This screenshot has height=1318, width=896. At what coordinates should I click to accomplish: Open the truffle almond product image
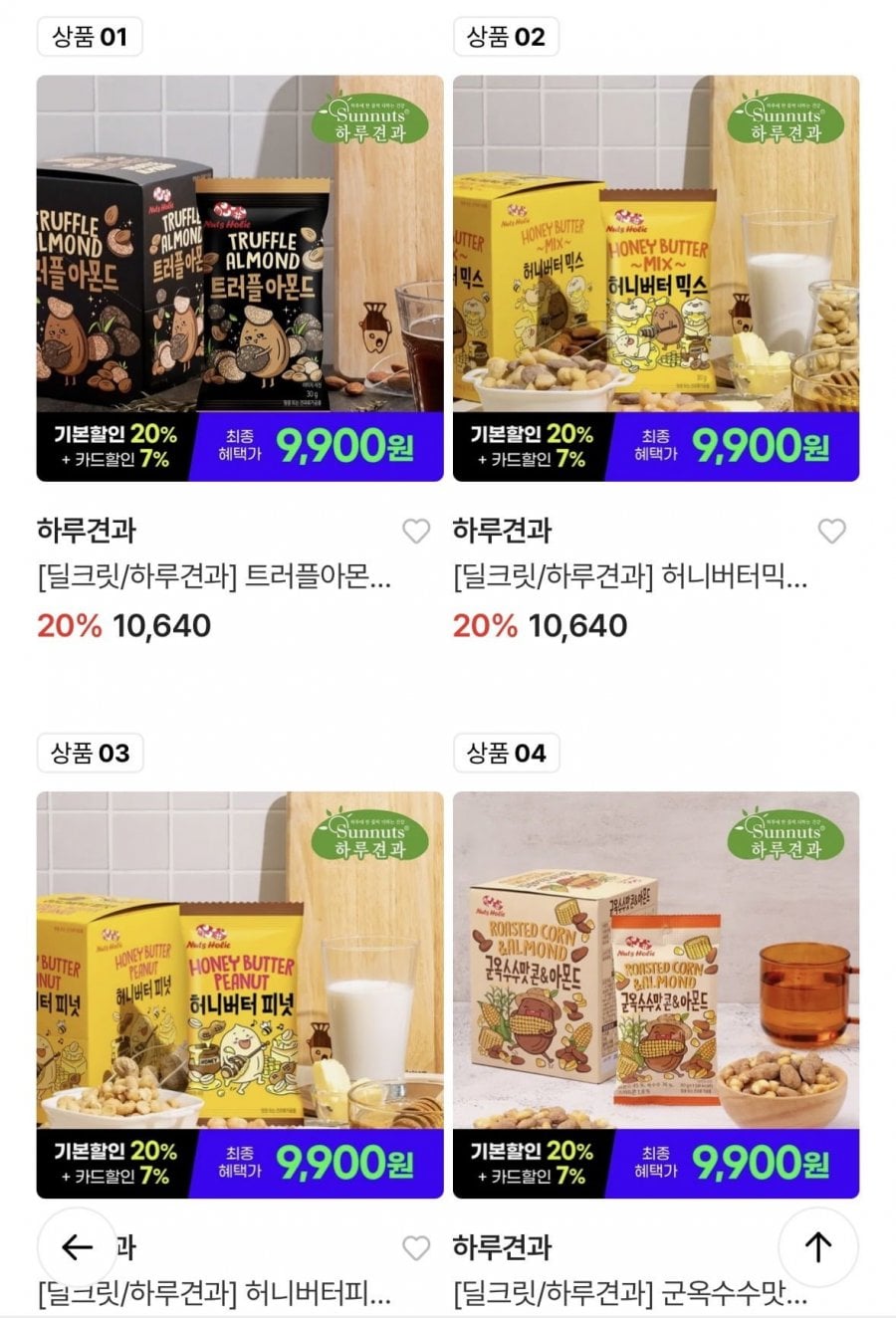[x=240, y=278]
